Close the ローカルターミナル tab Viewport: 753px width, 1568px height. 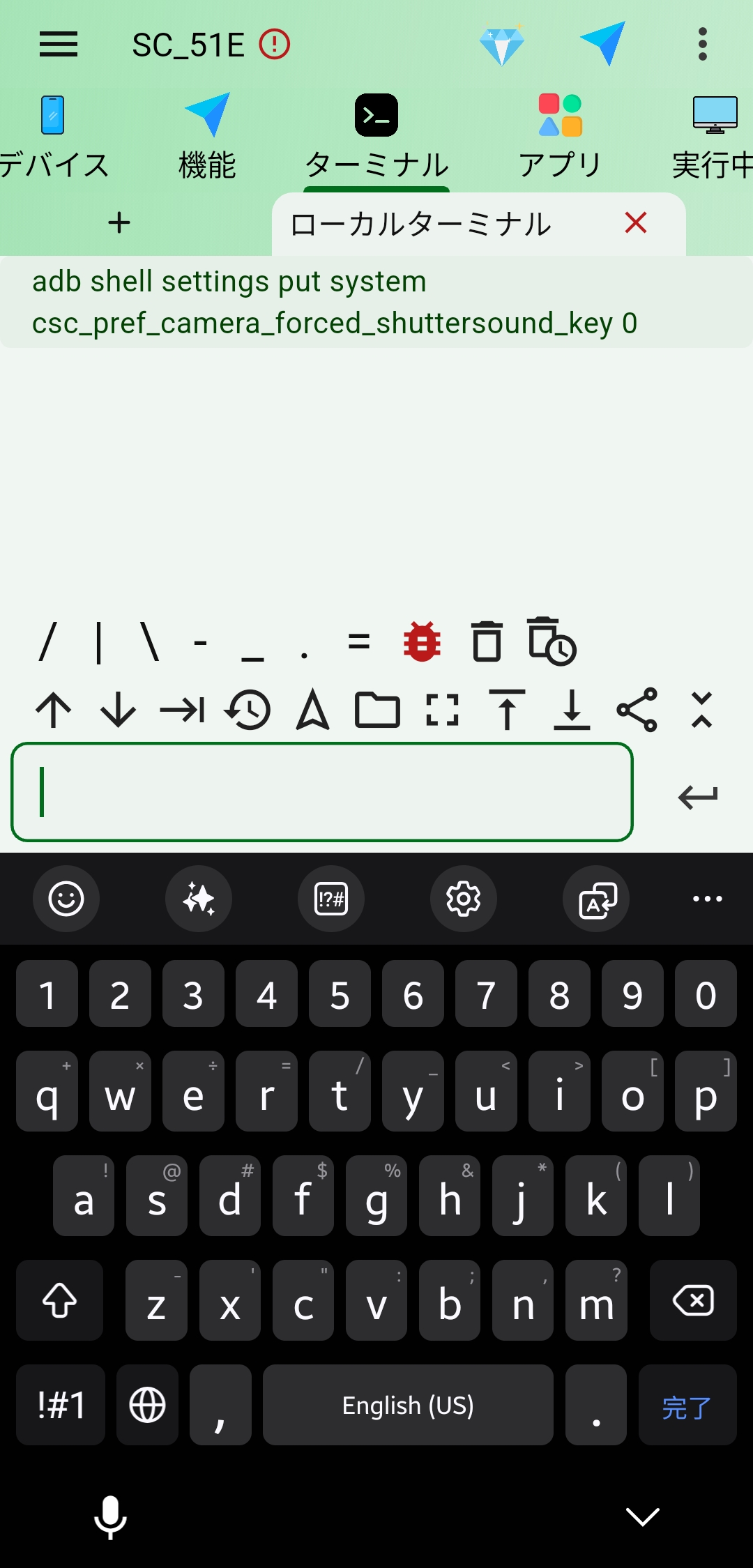(636, 223)
